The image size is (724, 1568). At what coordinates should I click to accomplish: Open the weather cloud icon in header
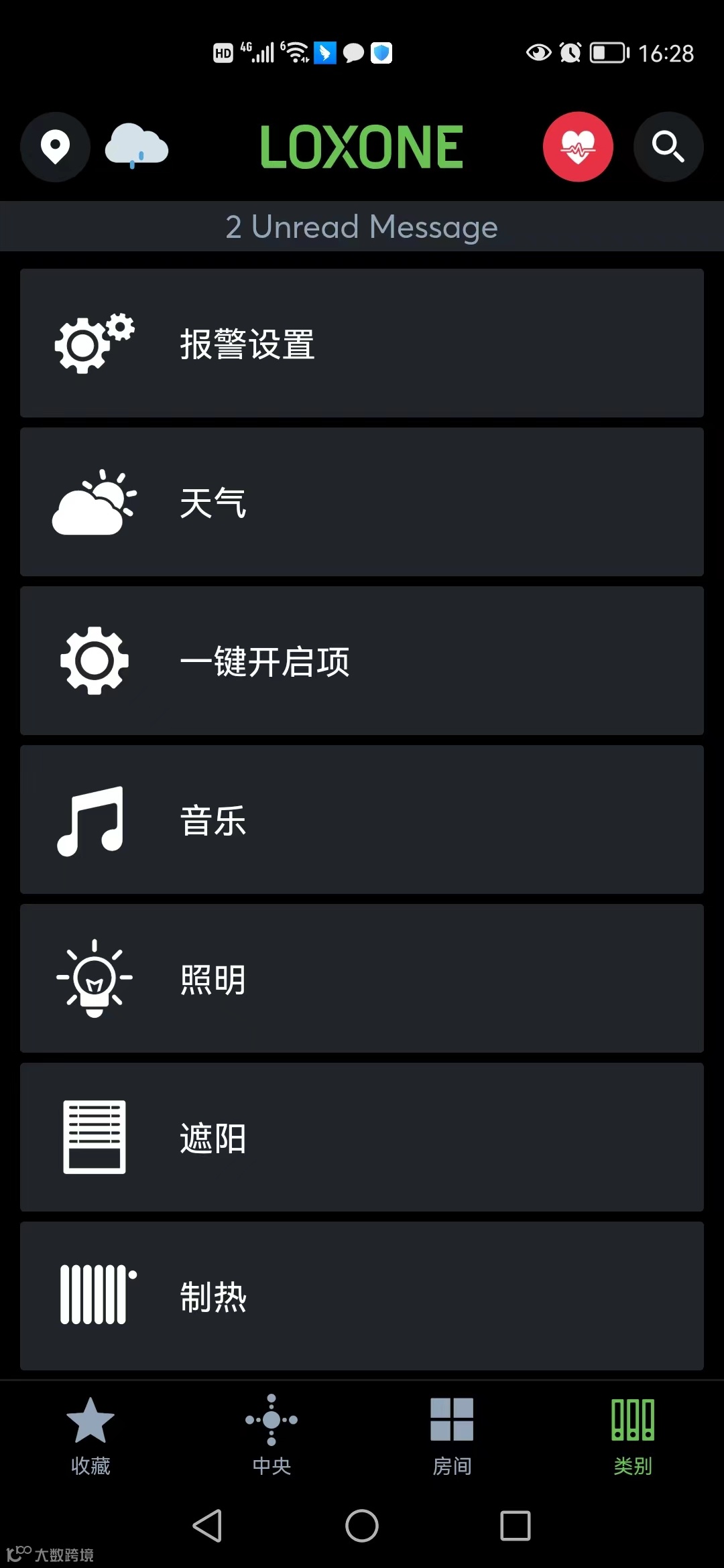[137, 146]
